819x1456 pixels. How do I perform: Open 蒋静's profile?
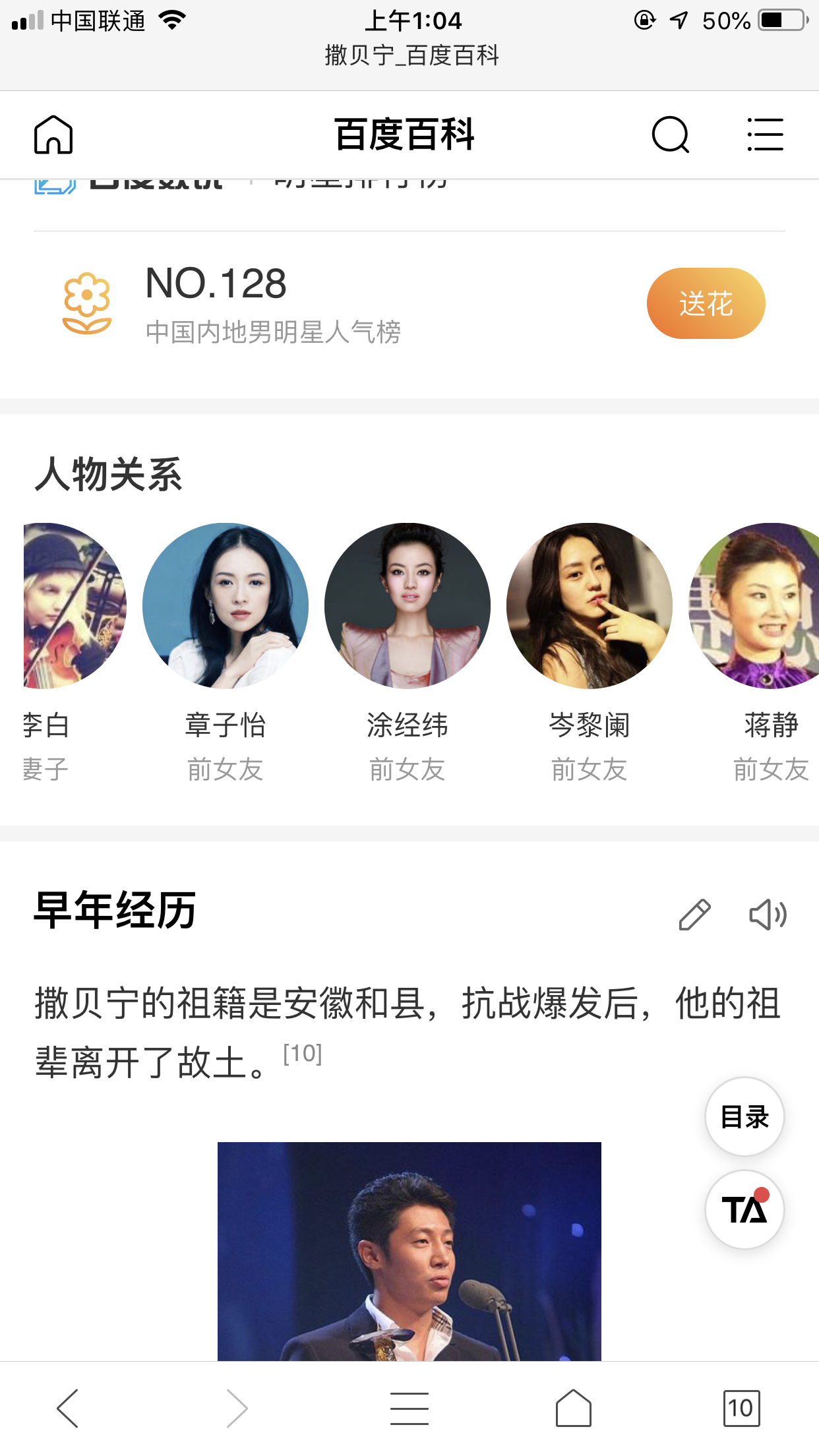(758, 606)
